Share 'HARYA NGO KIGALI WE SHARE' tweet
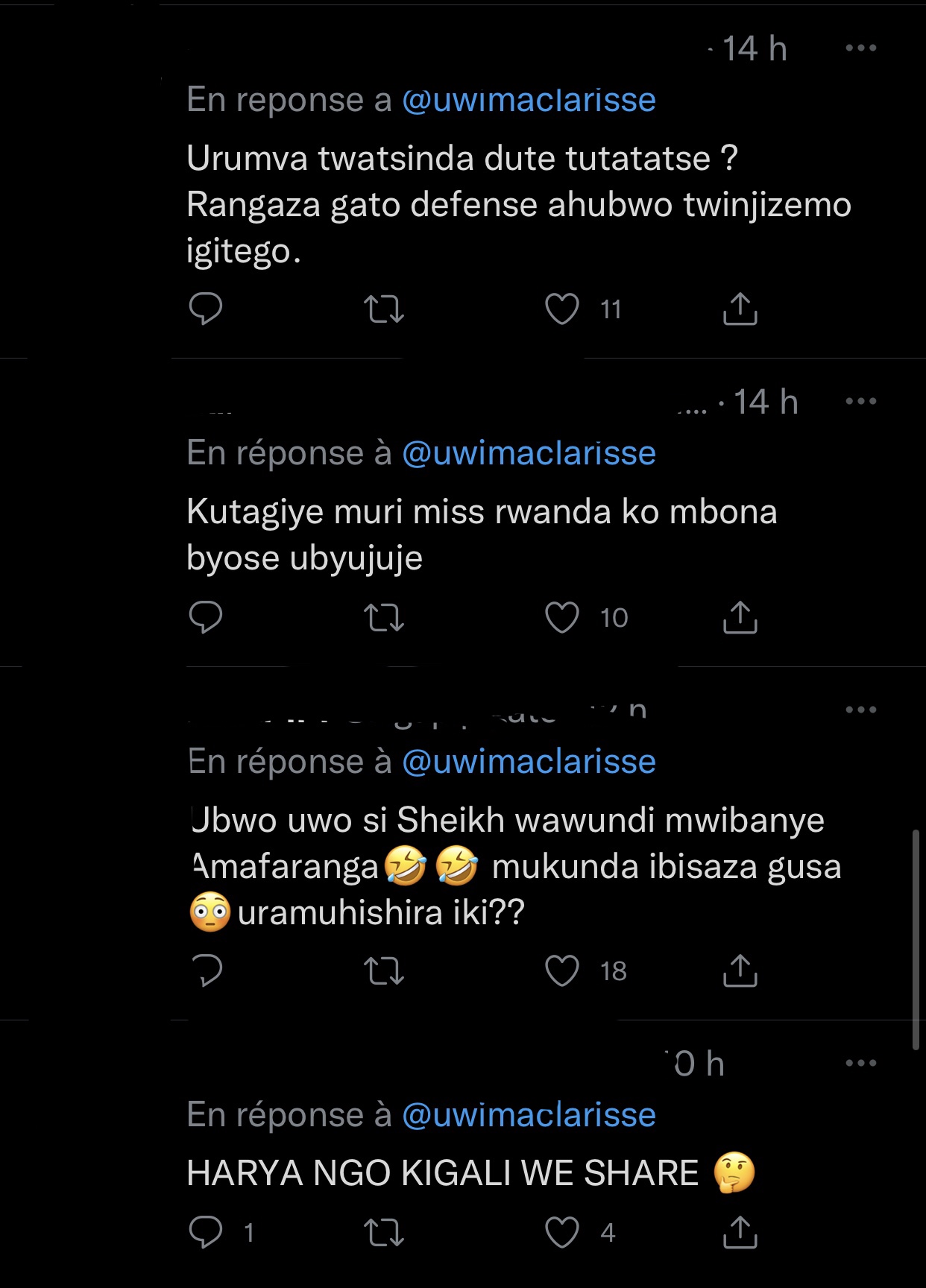Image resolution: width=926 pixels, height=1288 pixels. tap(740, 1232)
